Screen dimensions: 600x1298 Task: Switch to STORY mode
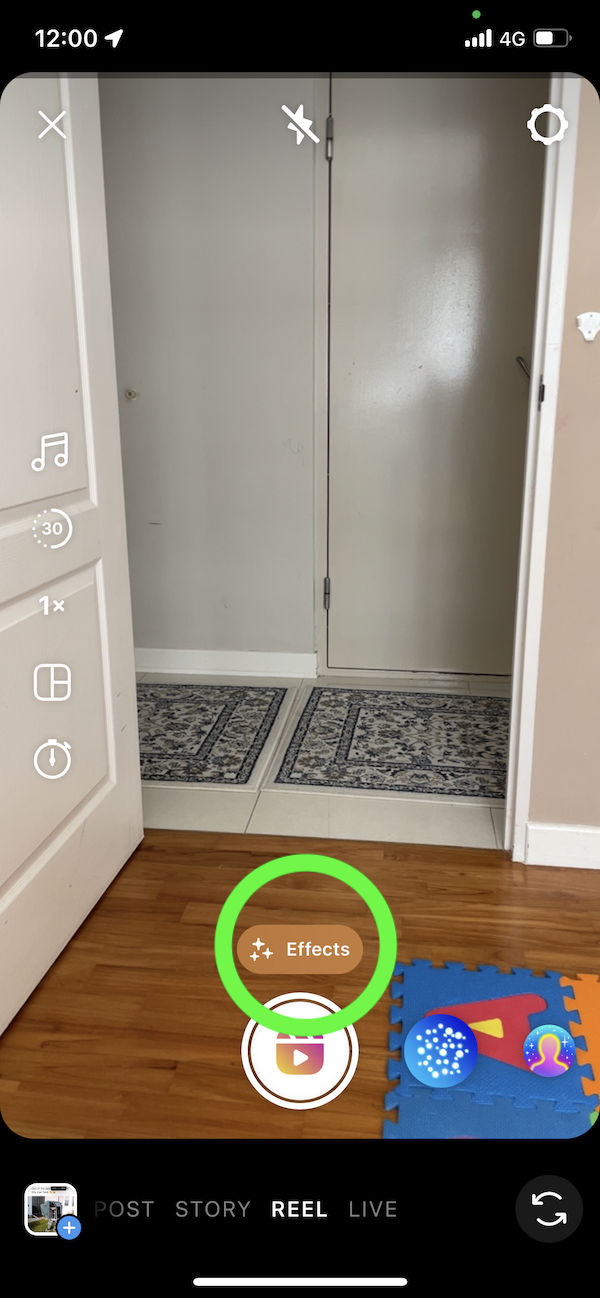(x=213, y=1209)
